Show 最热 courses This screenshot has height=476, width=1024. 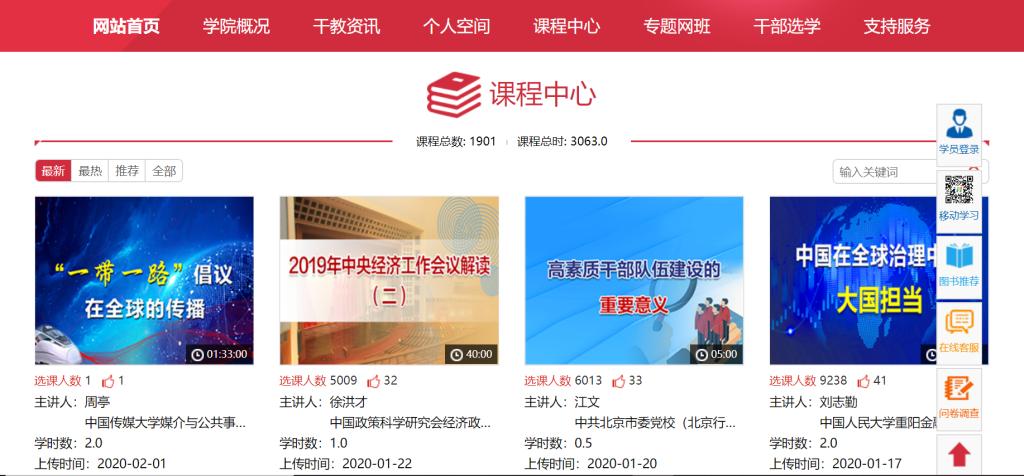[x=90, y=171]
